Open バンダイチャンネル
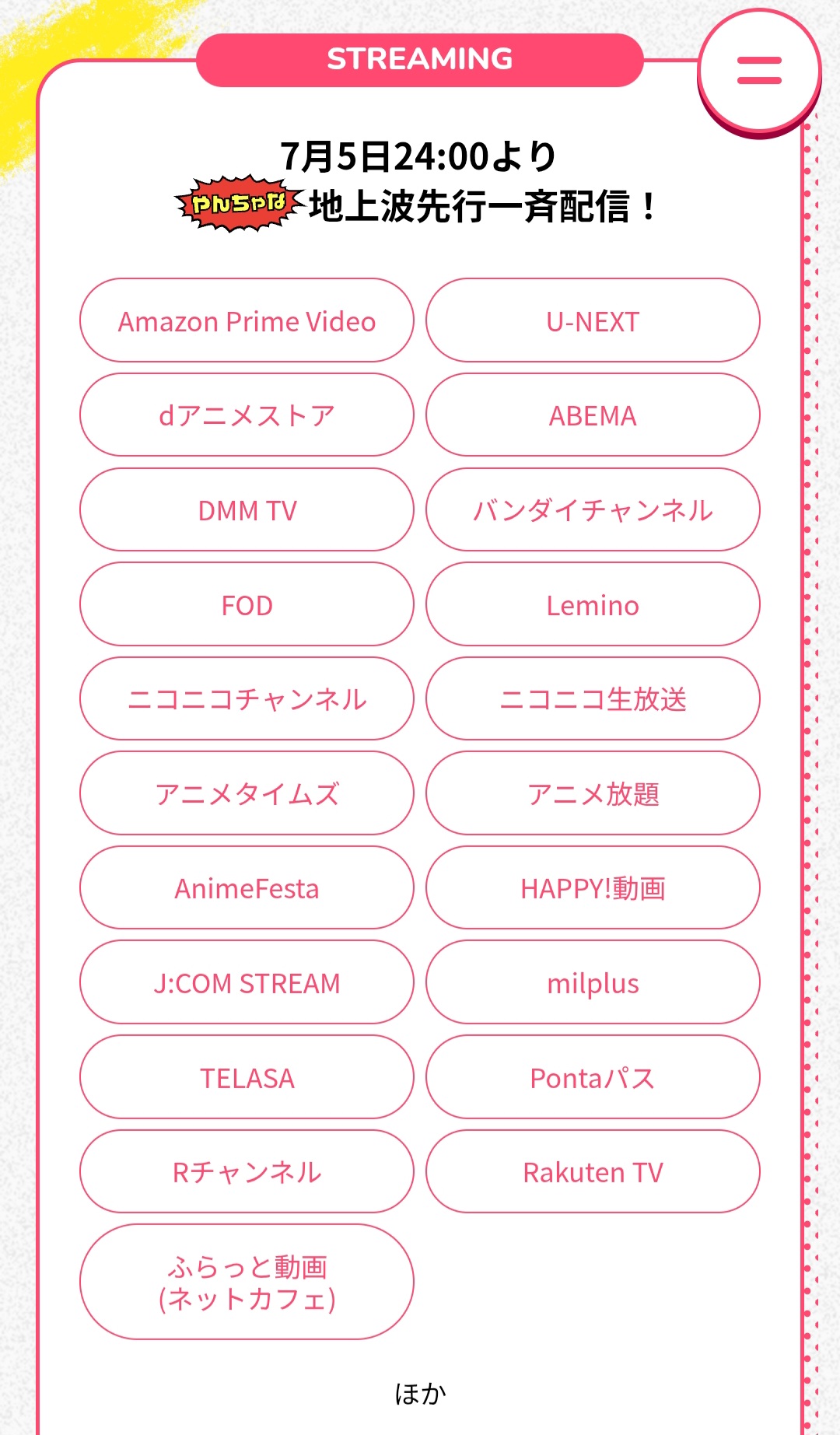This screenshot has height=1435, width=840. point(593,510)
